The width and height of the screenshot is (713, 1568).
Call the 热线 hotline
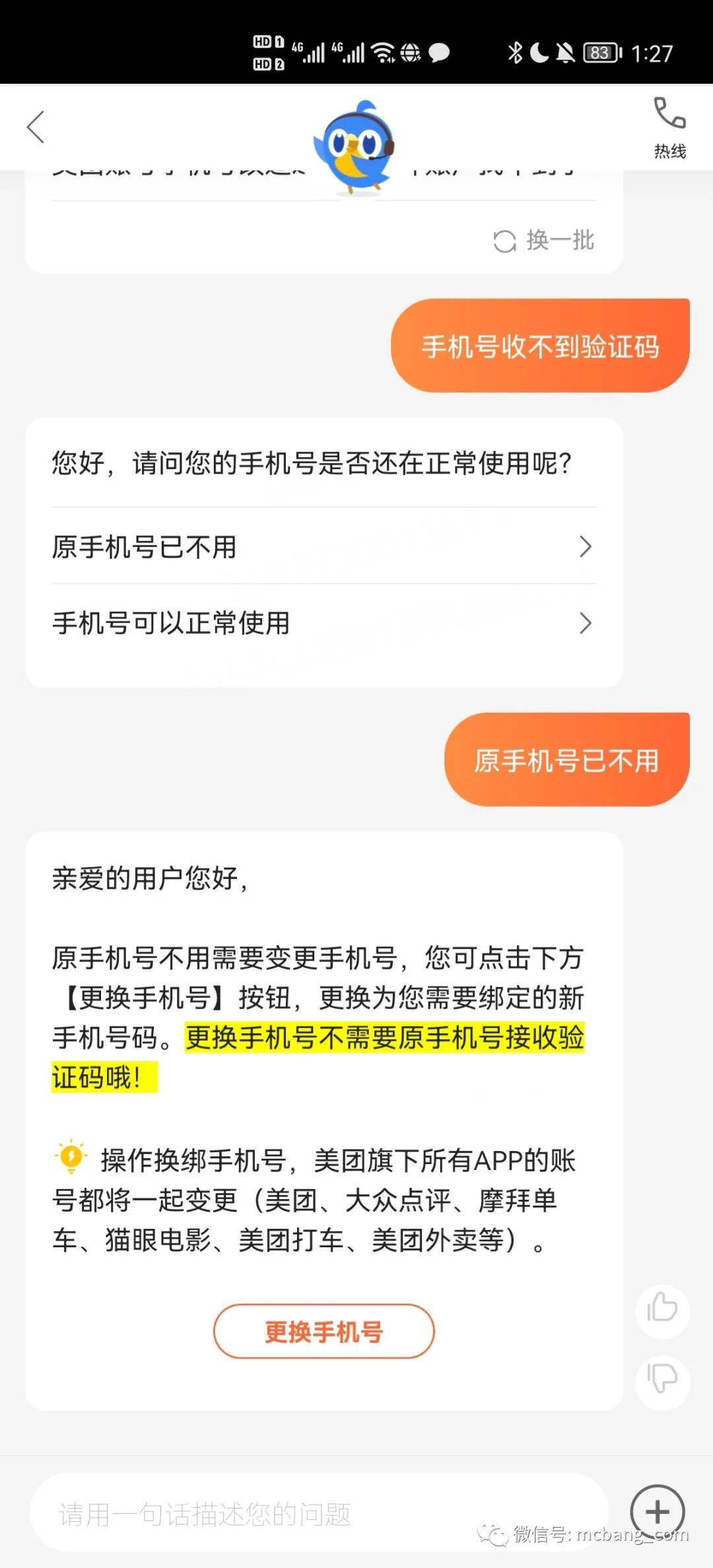(x=669, y=127)
